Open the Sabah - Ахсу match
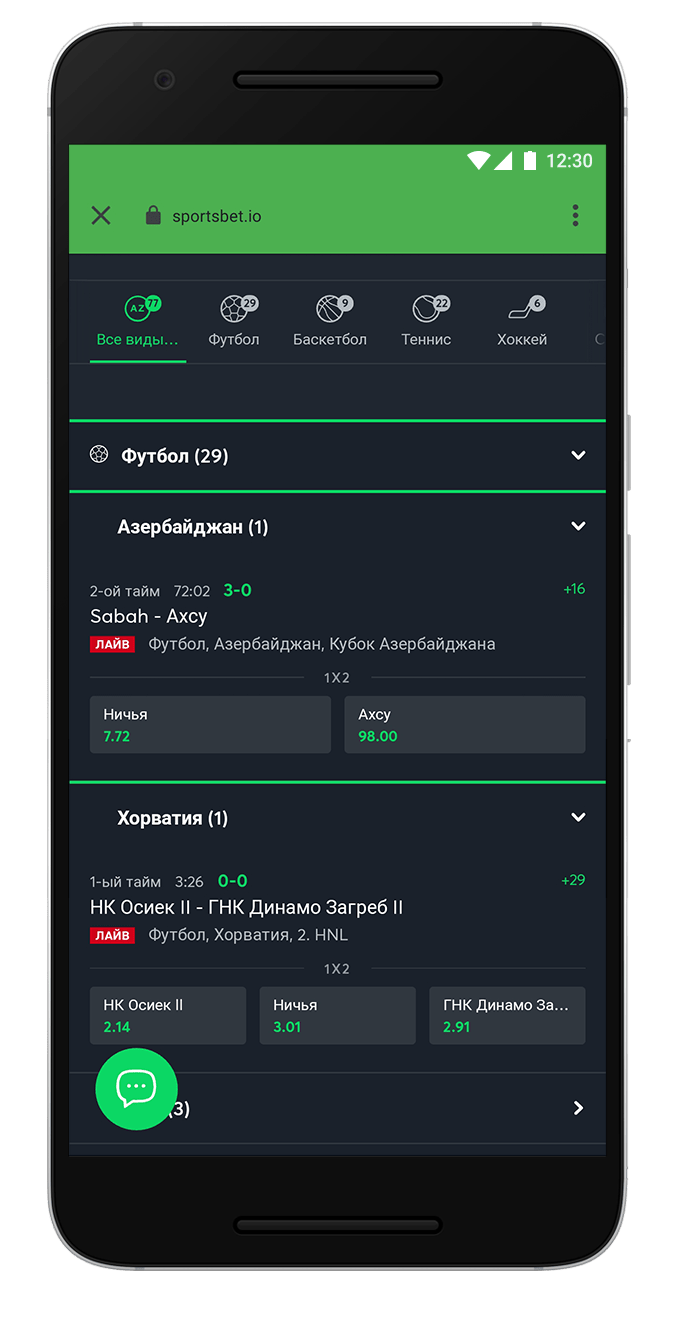 tap(149, 616)
